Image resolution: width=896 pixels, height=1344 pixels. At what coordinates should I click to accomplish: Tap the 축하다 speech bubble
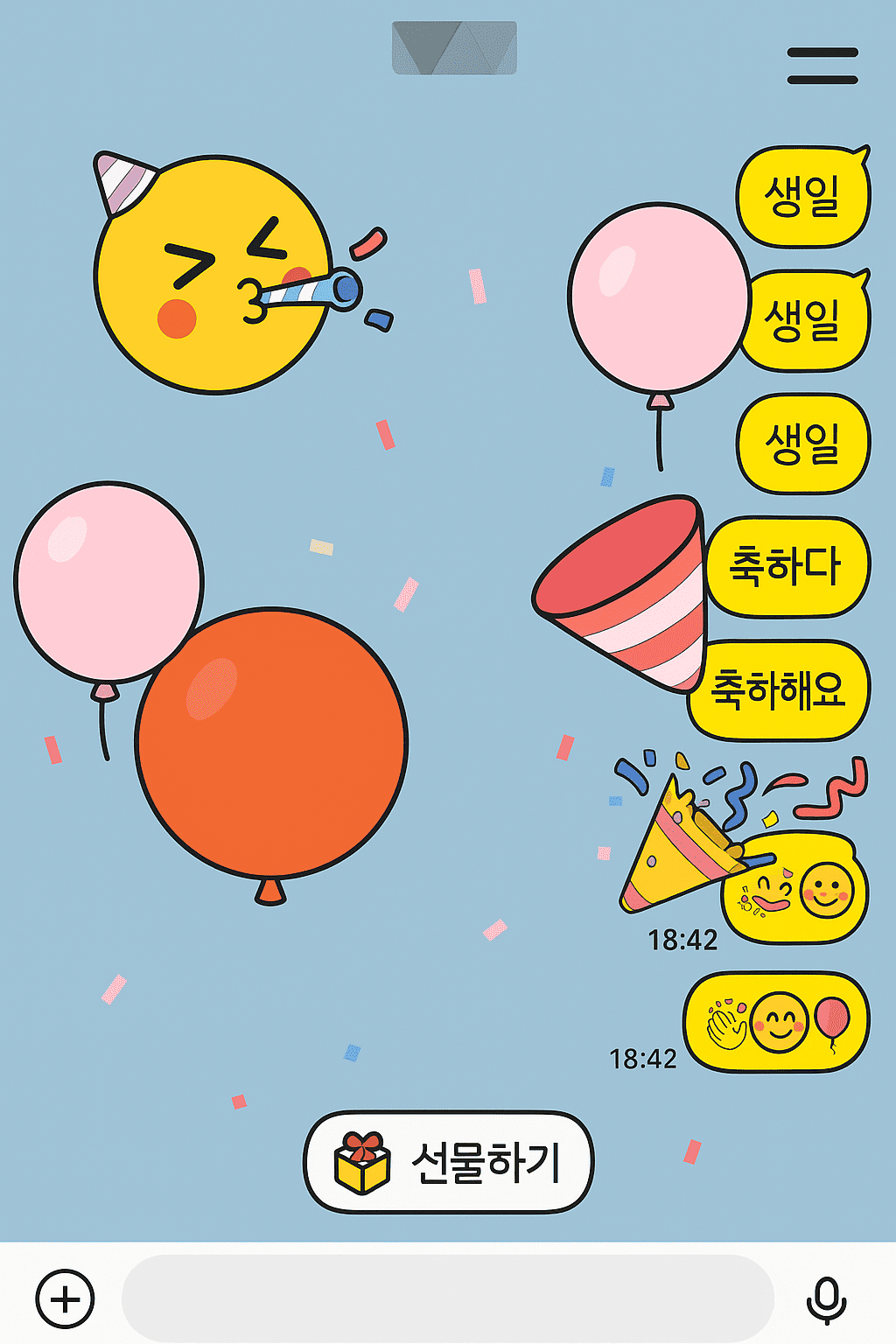click(x=785, y=567)
